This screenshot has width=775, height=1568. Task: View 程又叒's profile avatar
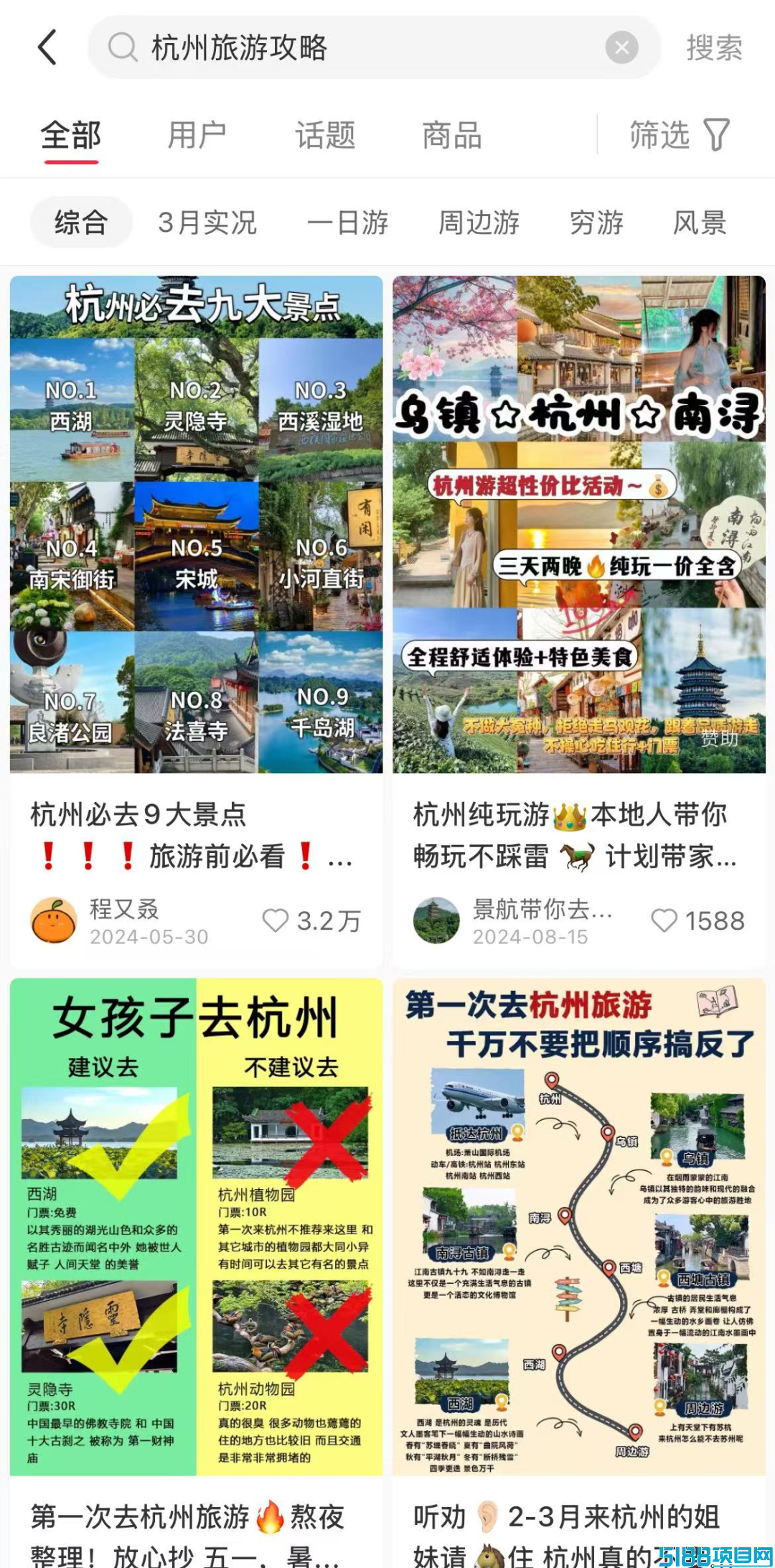[54, 920]
